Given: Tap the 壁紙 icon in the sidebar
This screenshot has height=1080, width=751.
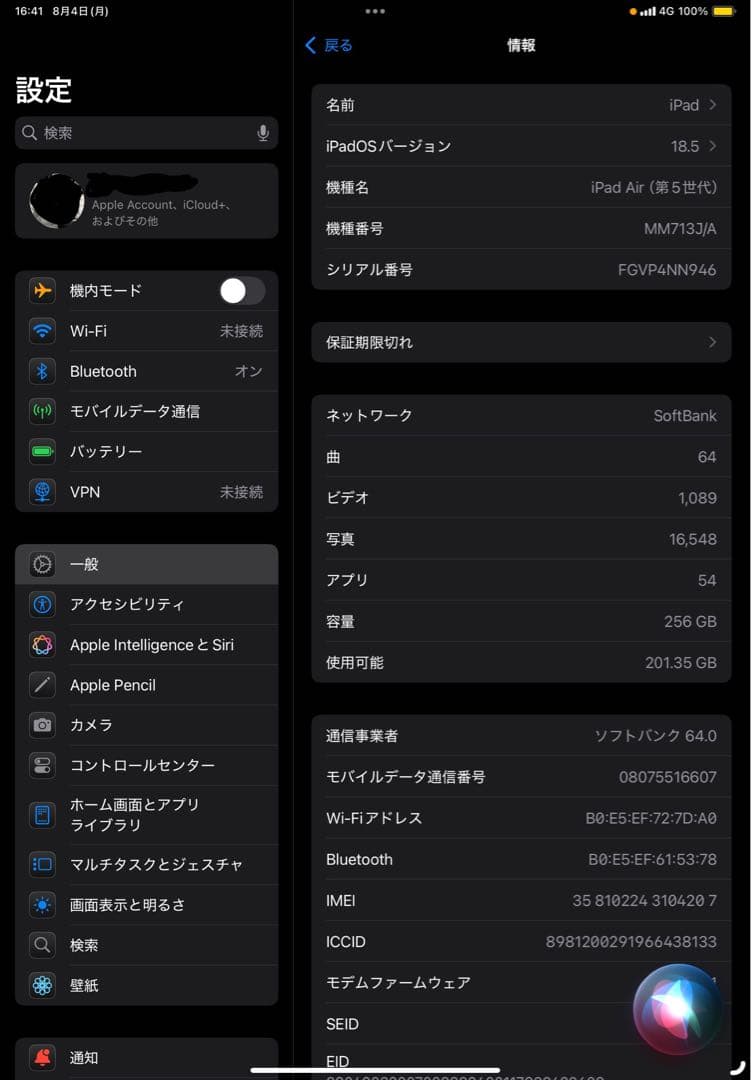Looking at the screenshot, I should (x=42, y=985).
